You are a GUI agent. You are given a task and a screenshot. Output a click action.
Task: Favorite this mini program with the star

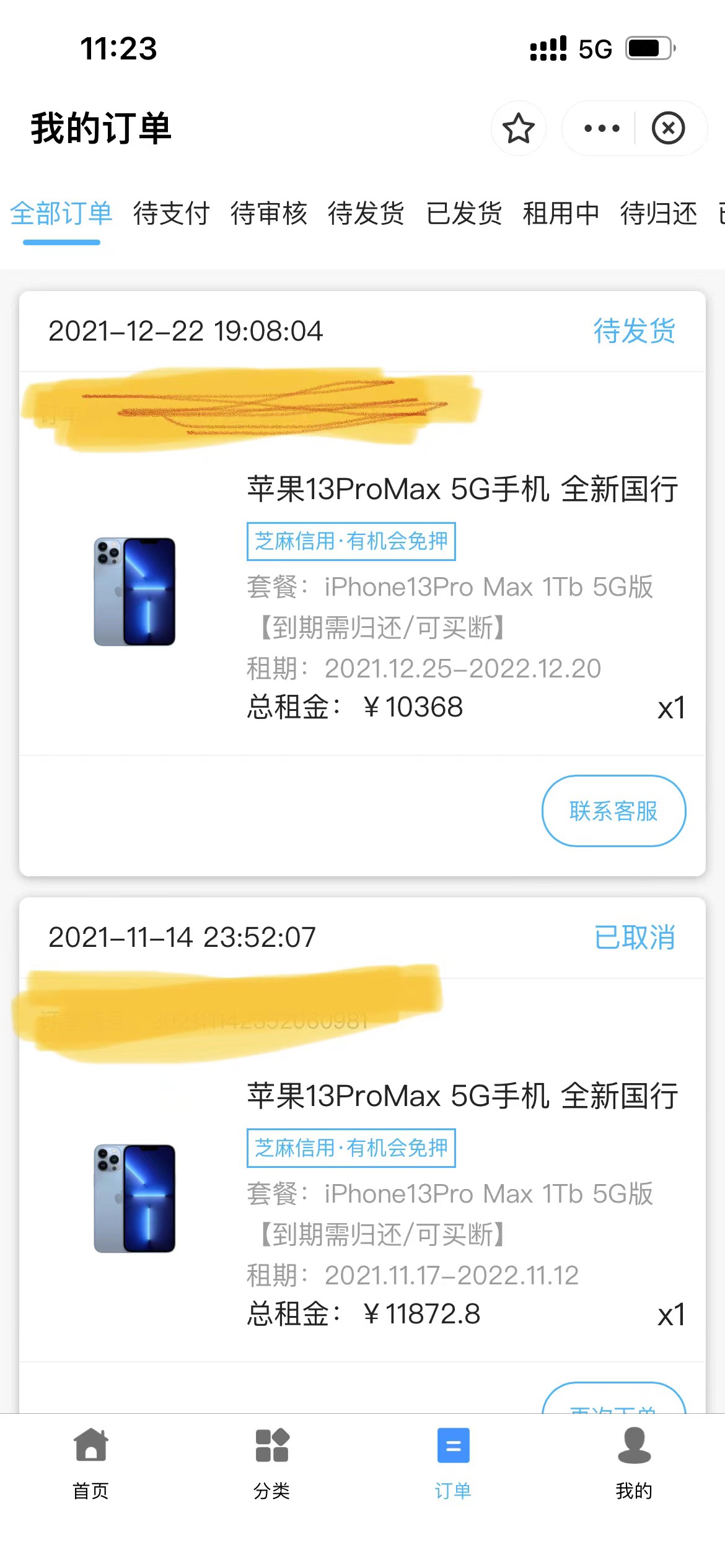(x=518, y=128)
